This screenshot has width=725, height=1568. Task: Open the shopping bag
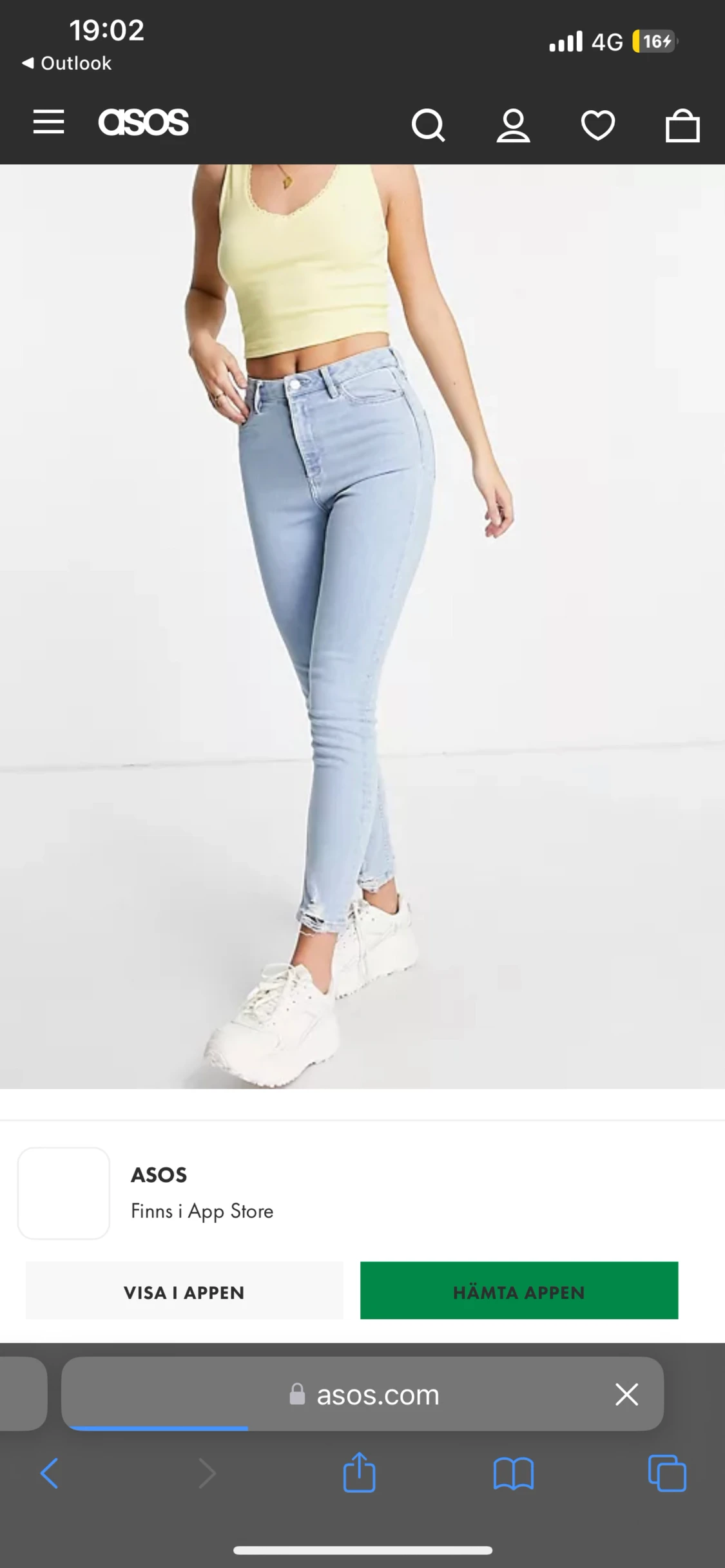point(682,125)
